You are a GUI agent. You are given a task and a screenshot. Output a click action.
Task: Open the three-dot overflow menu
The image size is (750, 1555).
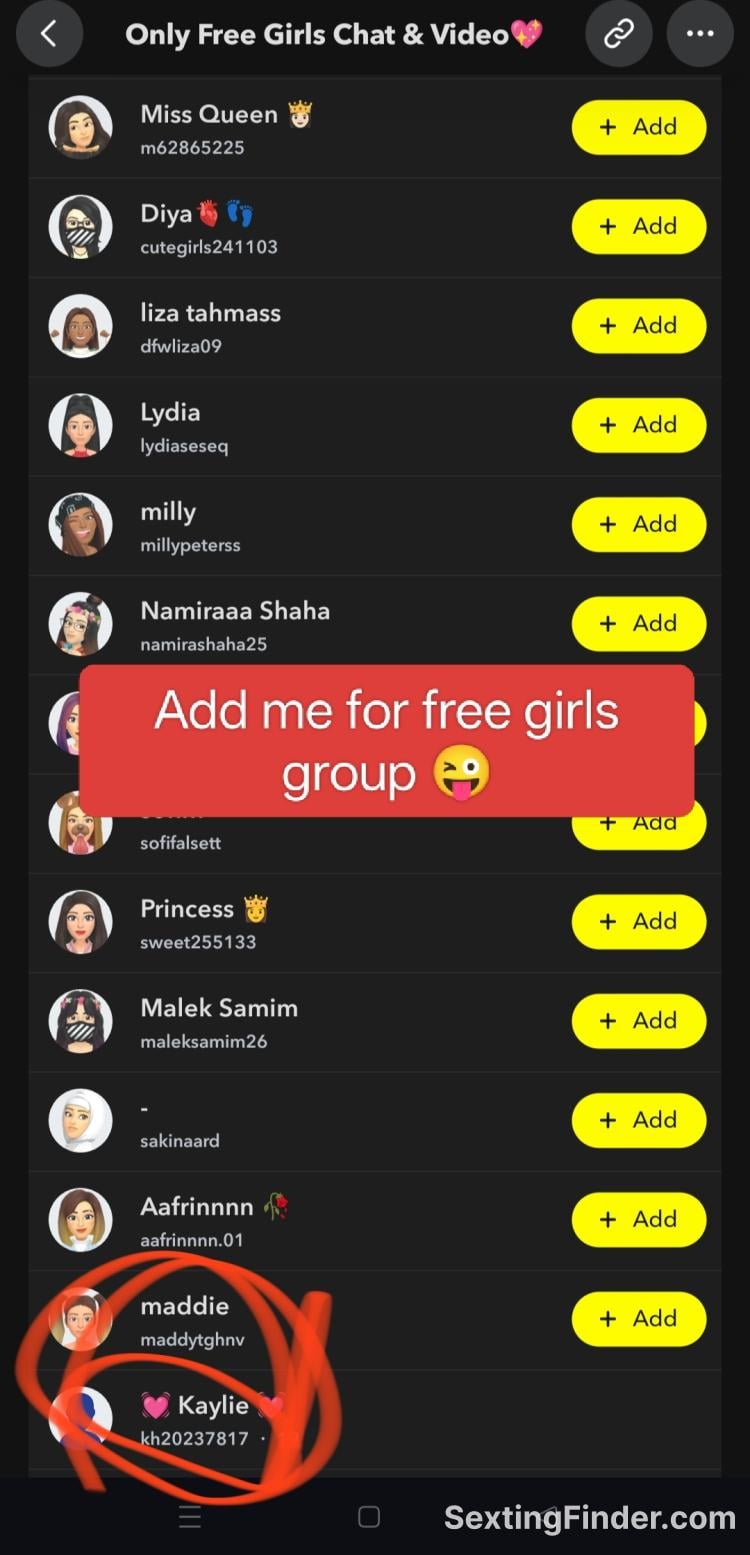[x=700, y=34]
